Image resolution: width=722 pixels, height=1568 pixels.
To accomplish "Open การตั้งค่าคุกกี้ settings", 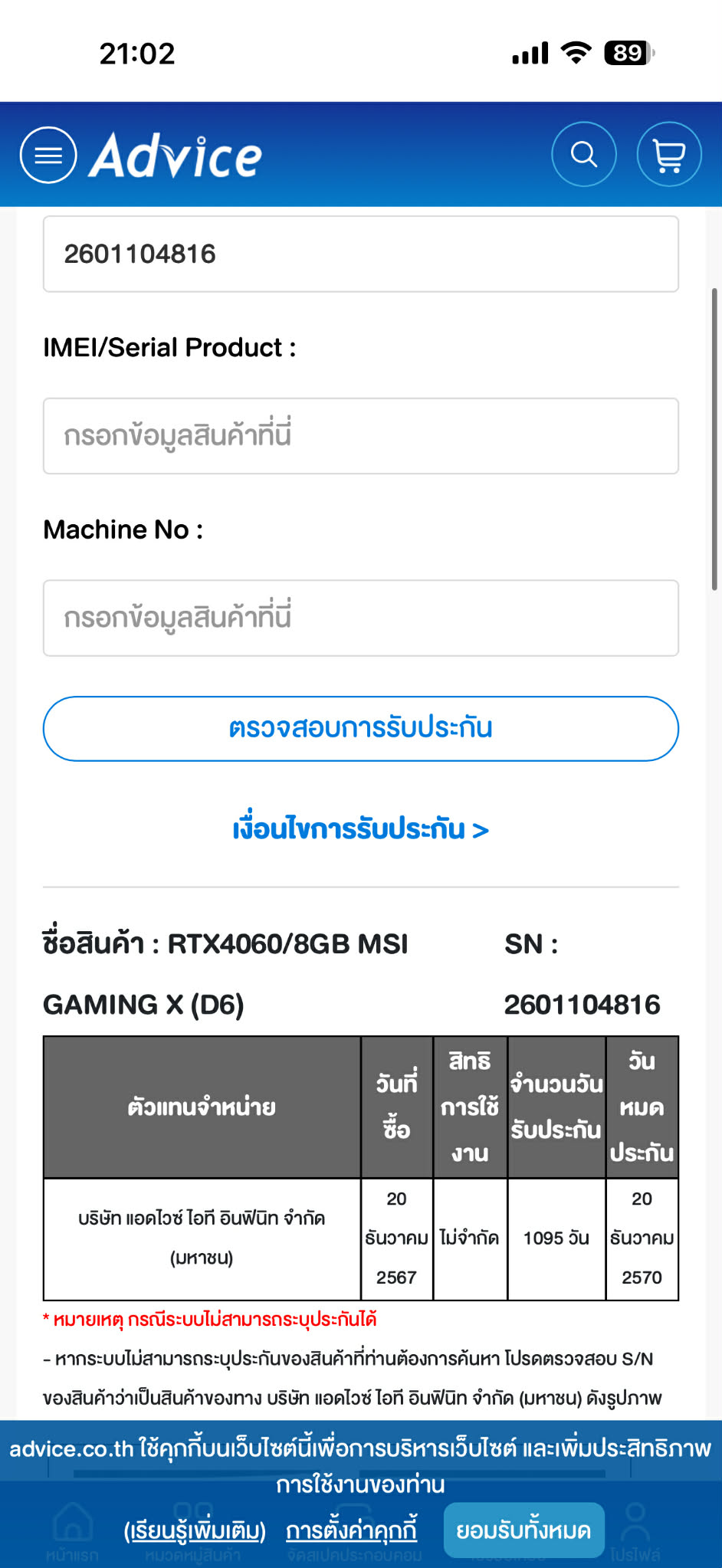I will (351, 1531).
